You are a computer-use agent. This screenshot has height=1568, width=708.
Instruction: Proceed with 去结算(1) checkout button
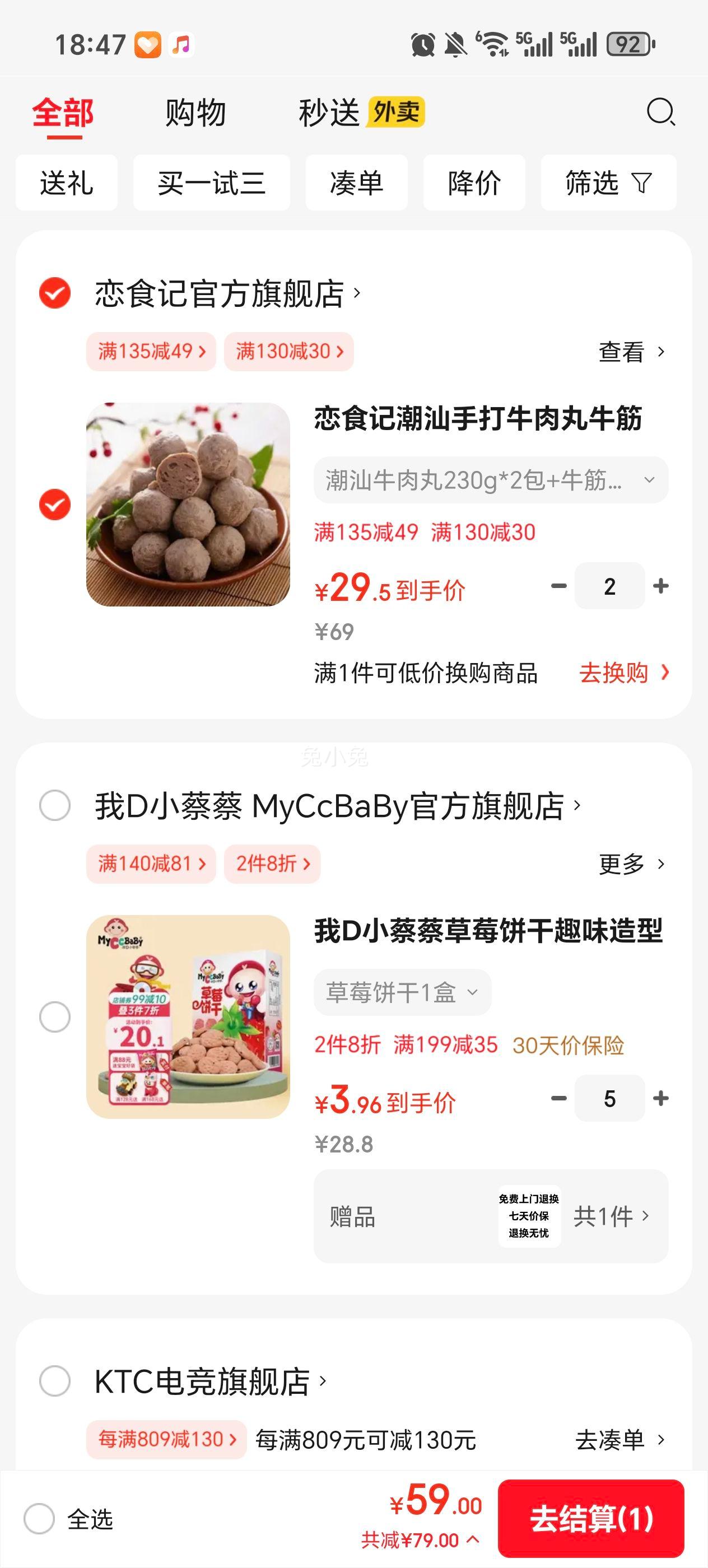[x=590, y=1519]
